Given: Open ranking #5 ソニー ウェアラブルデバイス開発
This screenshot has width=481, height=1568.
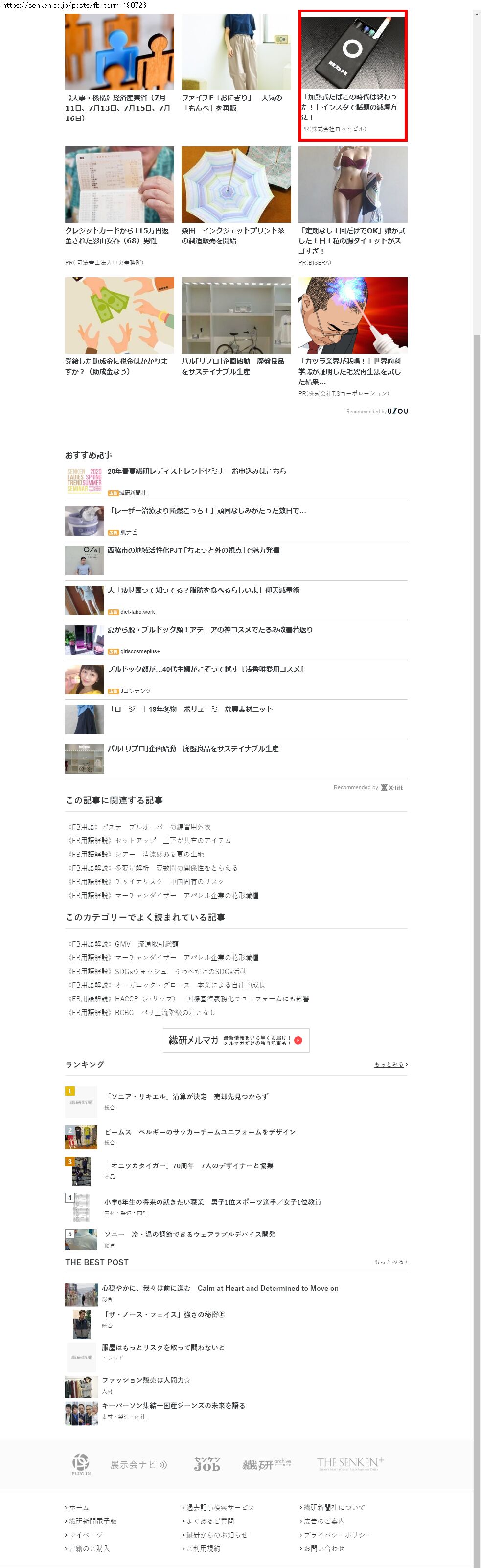Looking at the screenshot, I should 190,1234.
